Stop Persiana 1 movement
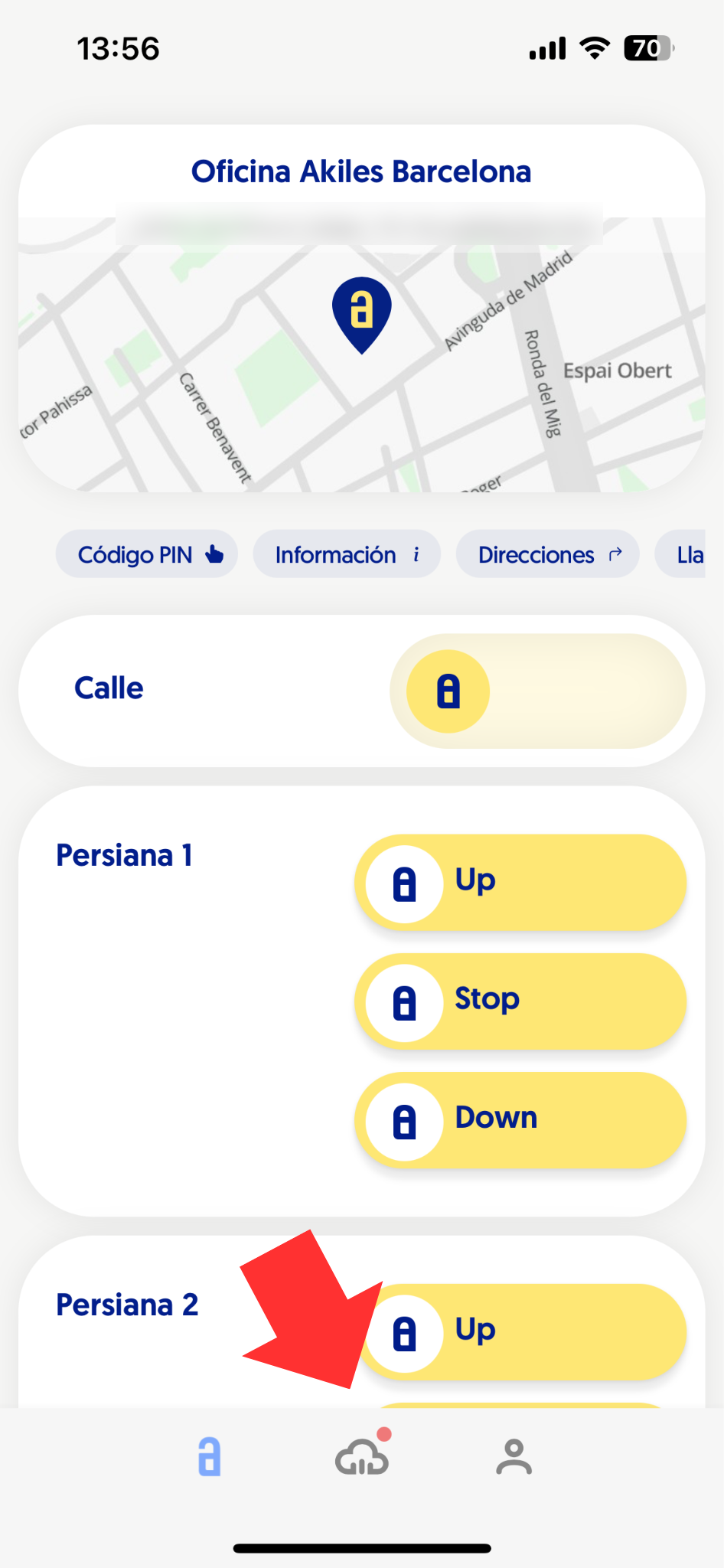 [520, 1001]
